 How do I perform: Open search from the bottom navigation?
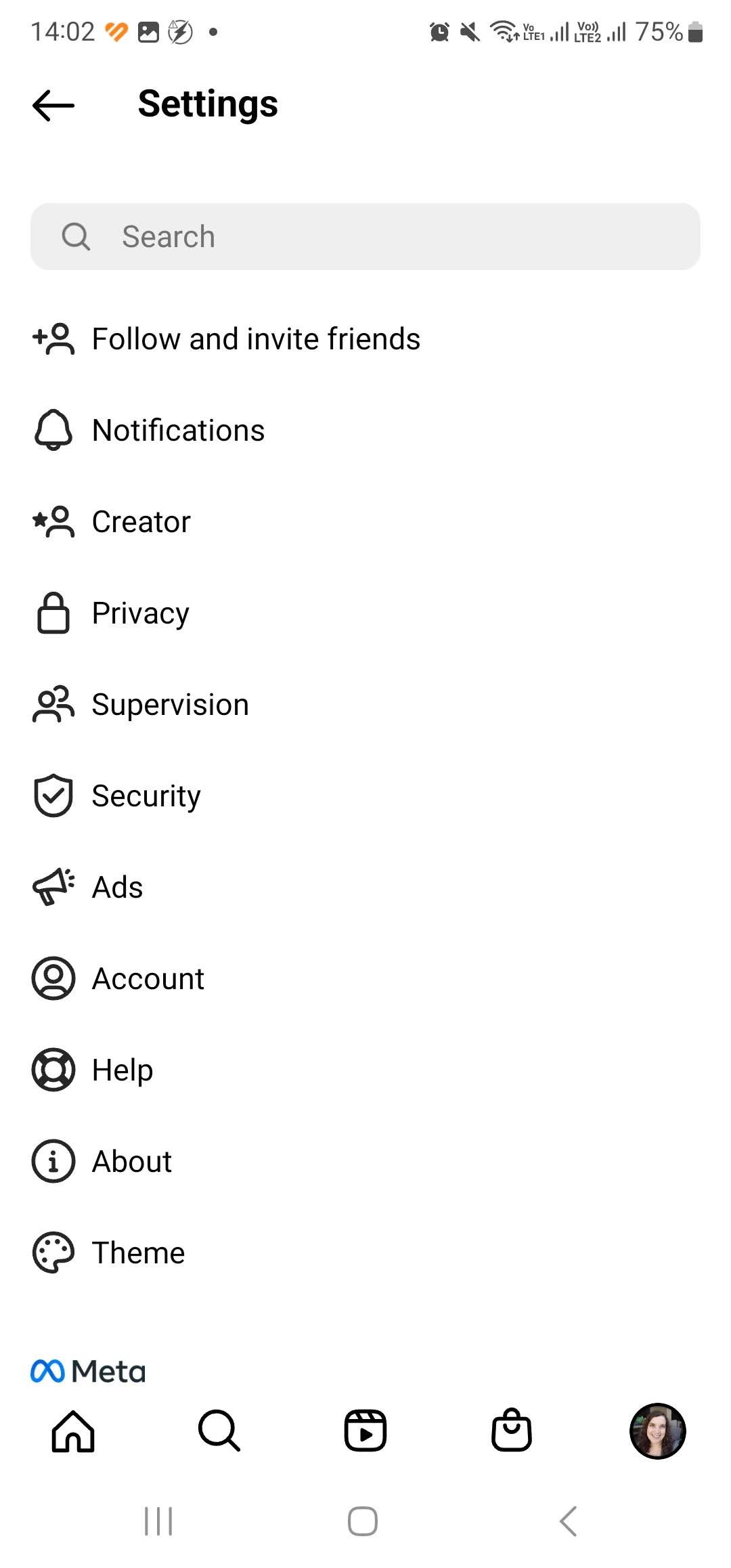tap(219, 1431)
